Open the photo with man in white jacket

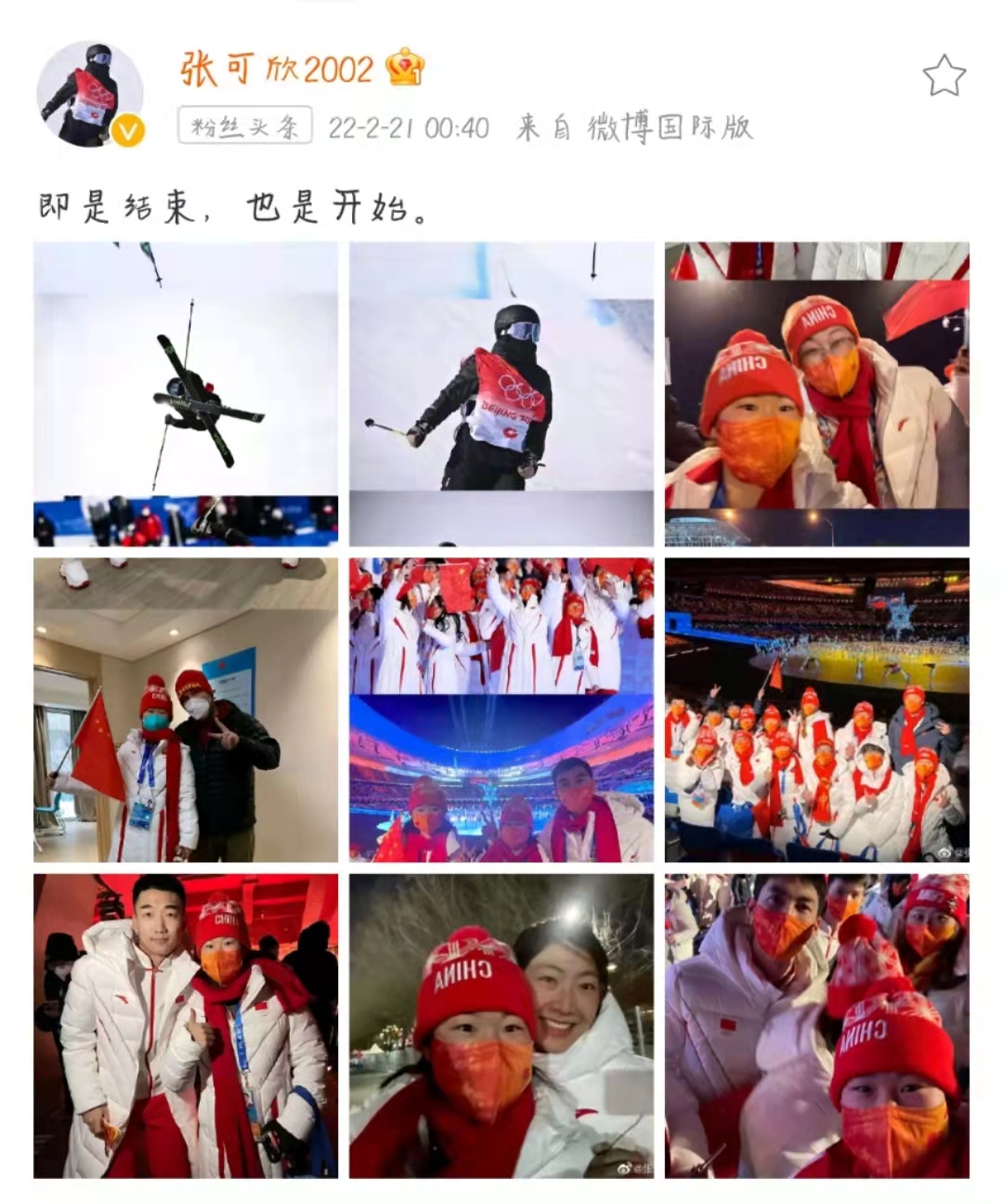pos(186,1026)
